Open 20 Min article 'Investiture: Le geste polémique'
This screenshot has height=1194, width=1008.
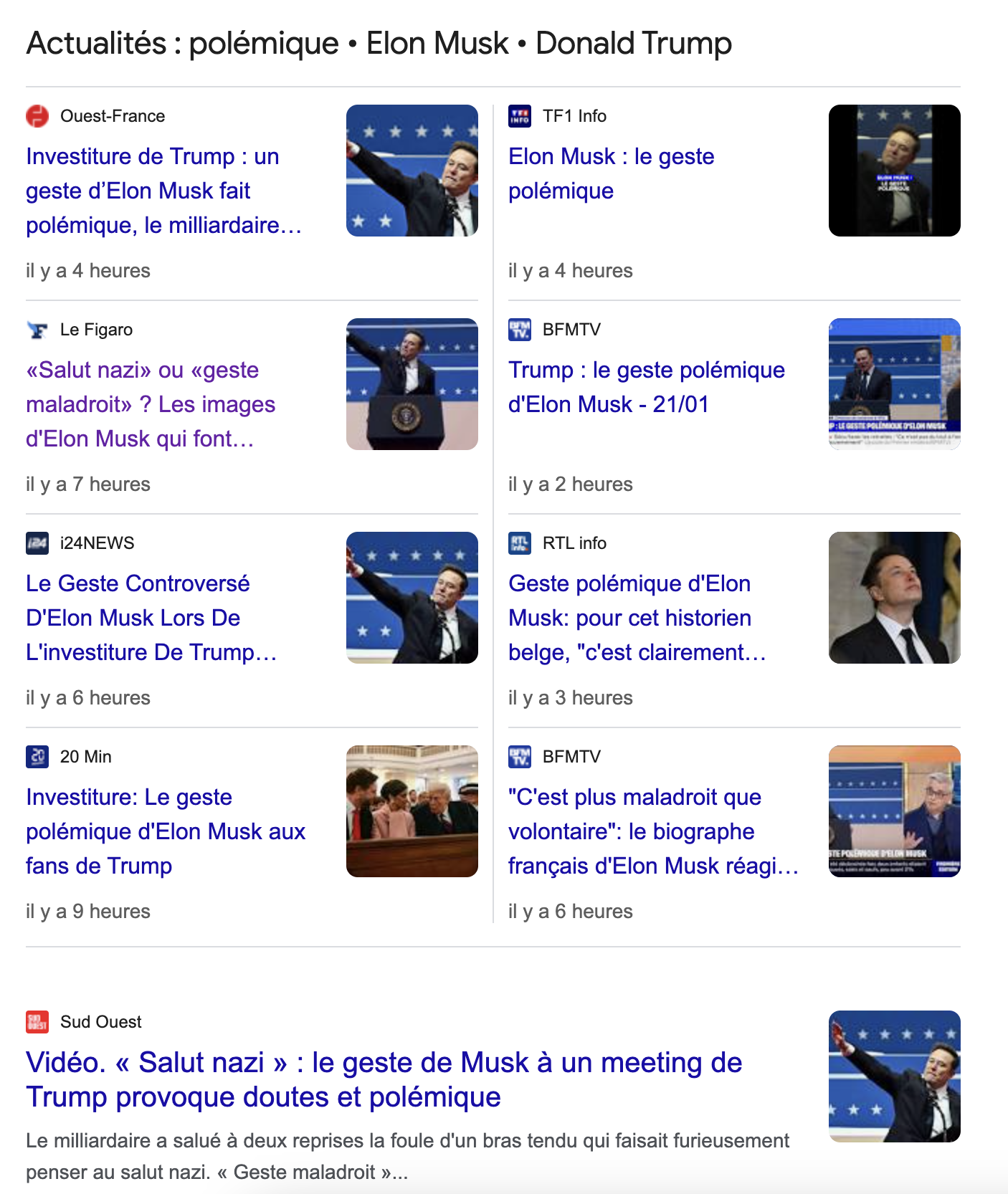coord(166,831)
